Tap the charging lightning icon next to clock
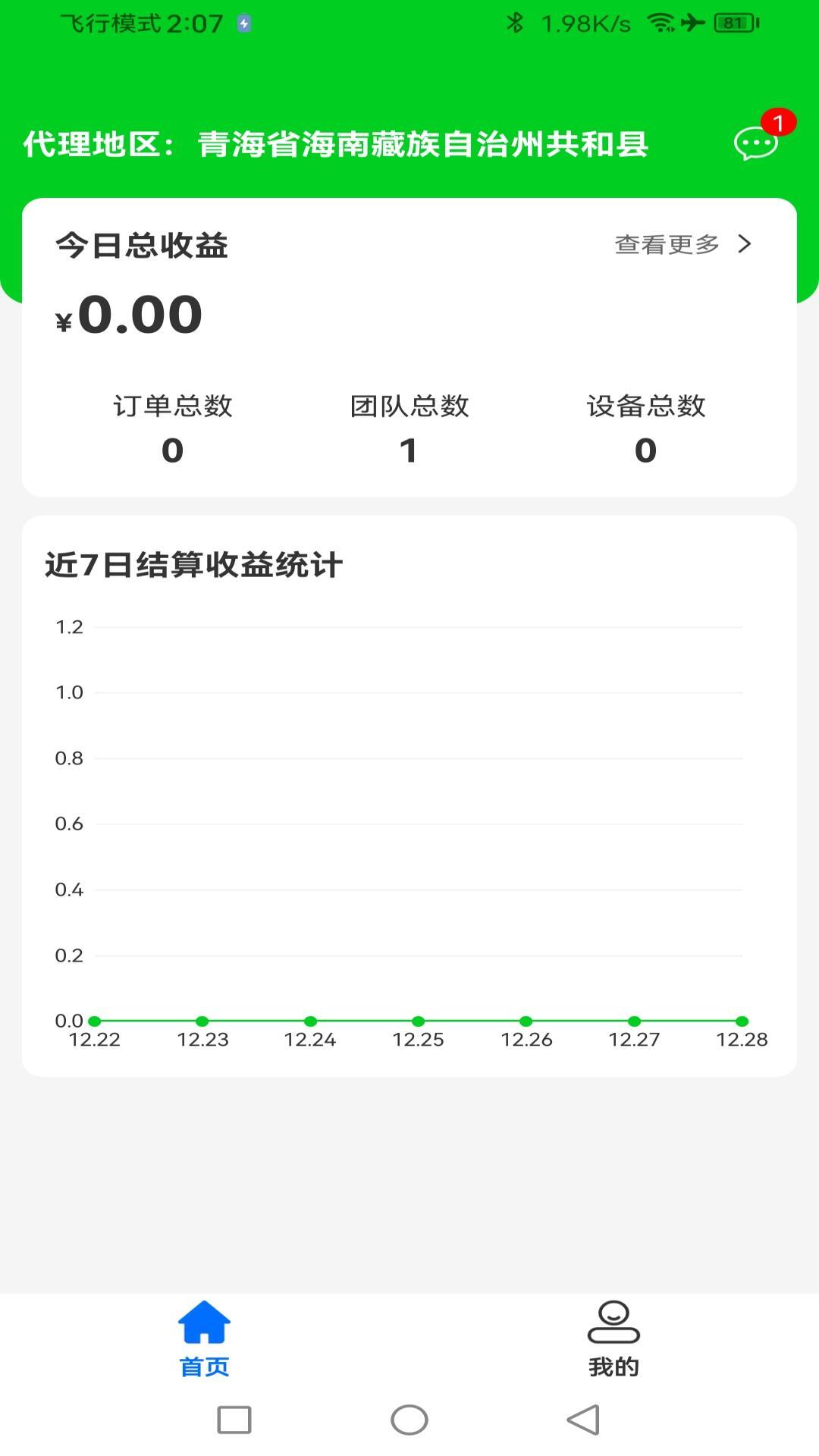 (x=243, y=24)
